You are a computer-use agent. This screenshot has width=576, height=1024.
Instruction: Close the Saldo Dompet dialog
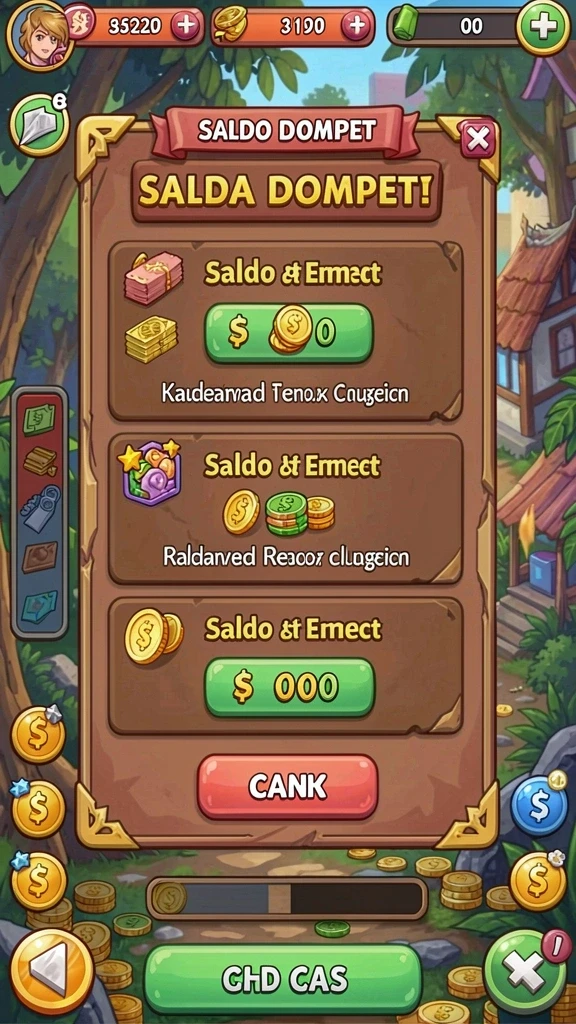click(x=478, y=139)
